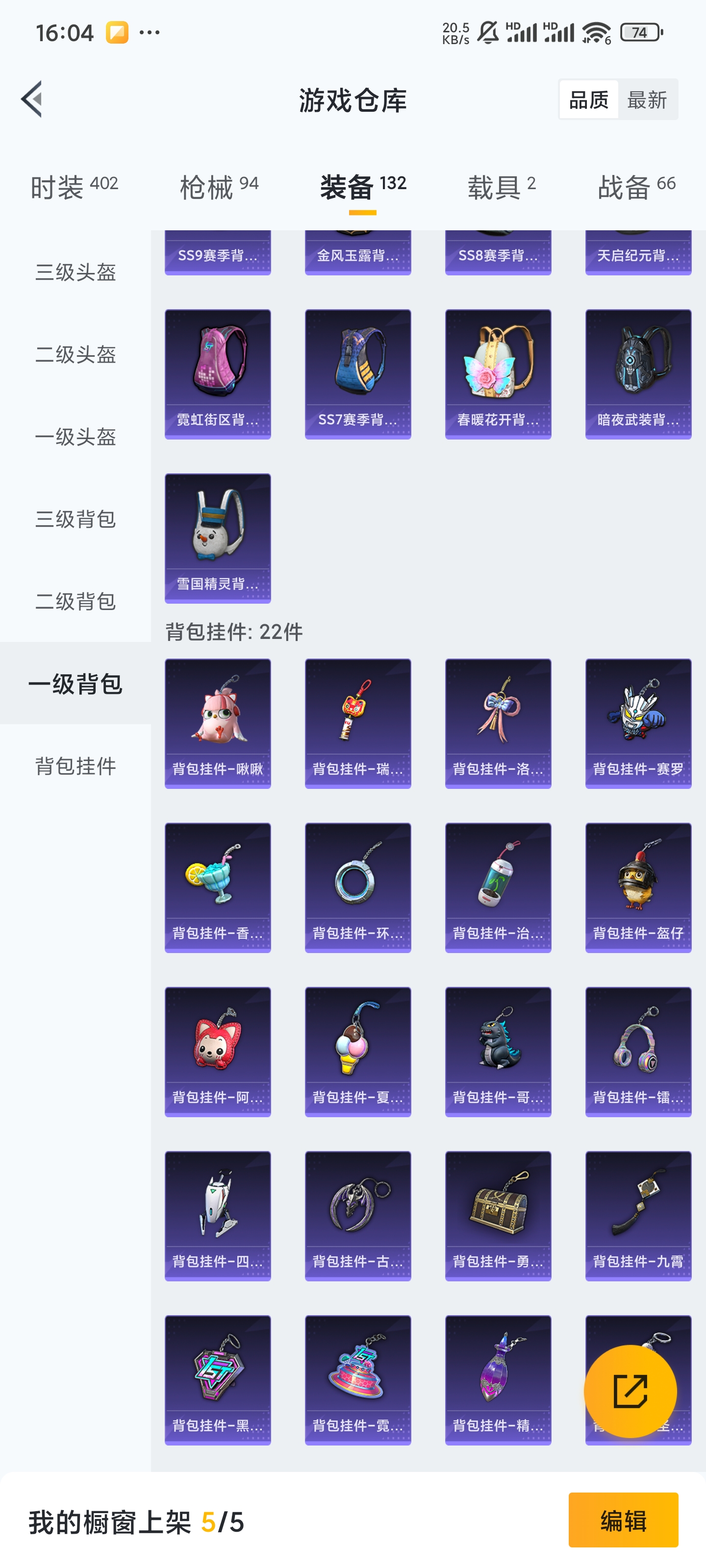The height and width of the screenshot is (1568, 706).
Task: Open the 雪国精灵背包 card
Action: [x=218, y=538]
